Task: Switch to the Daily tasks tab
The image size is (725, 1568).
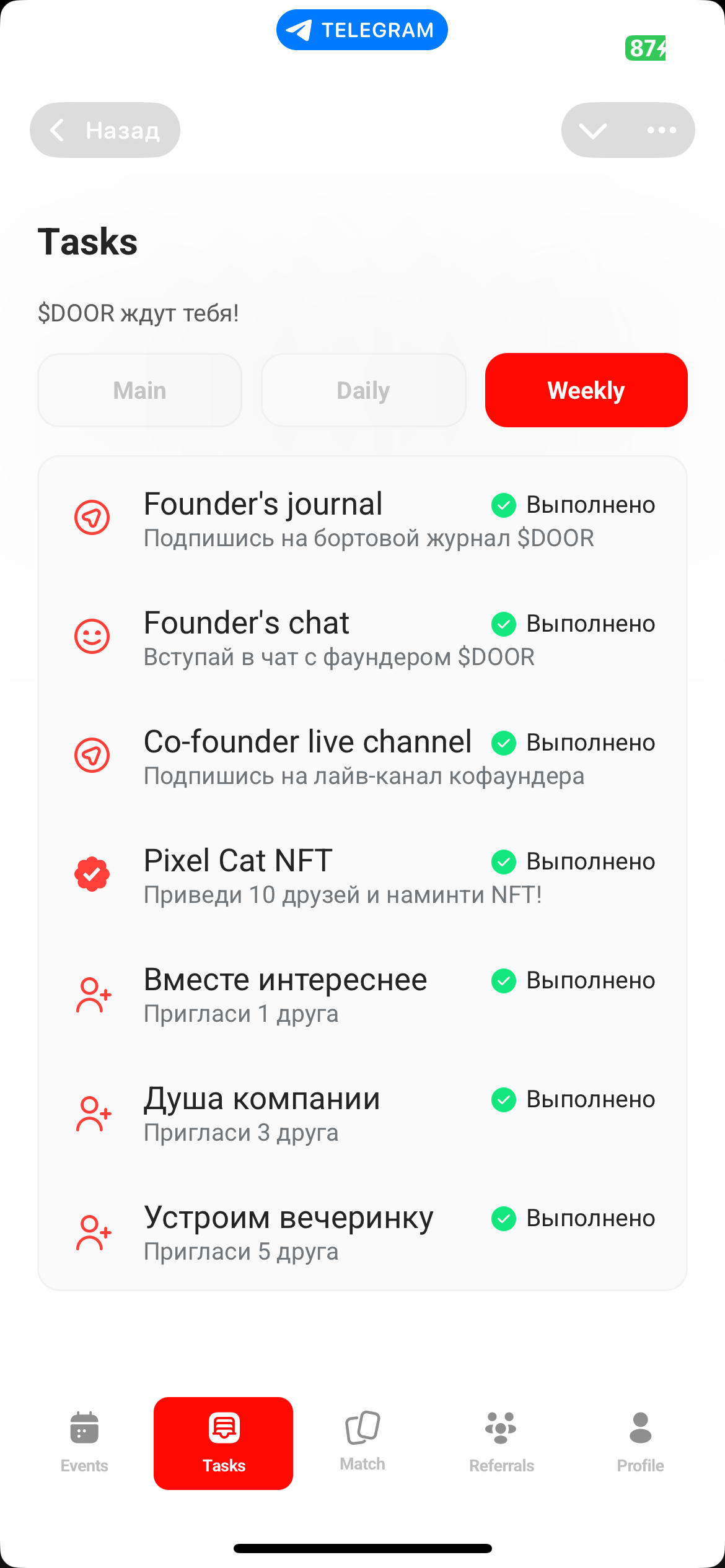Action: pos(362,390)
